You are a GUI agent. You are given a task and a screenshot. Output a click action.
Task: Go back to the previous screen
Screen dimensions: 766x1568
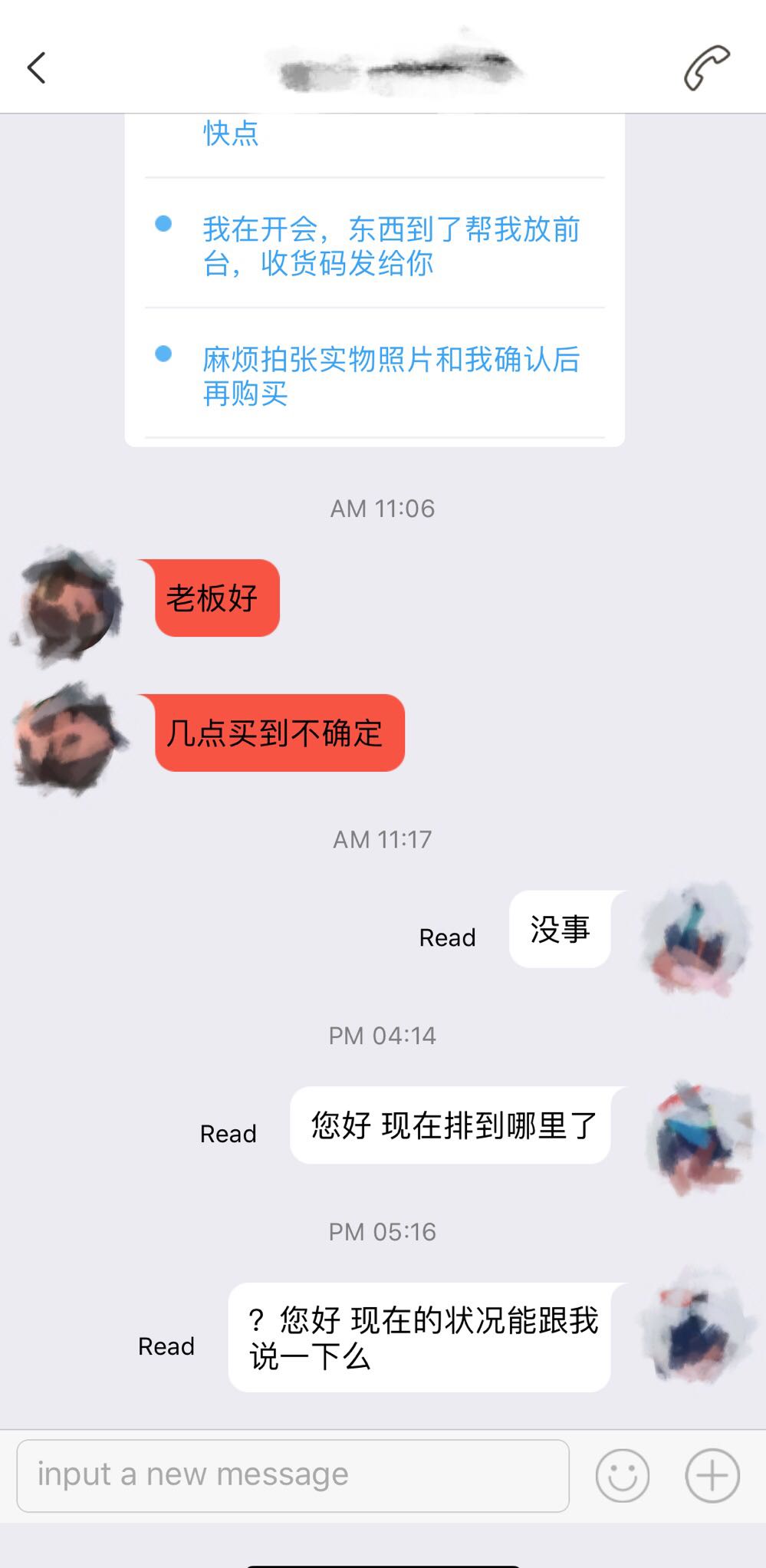coord(36,68)
